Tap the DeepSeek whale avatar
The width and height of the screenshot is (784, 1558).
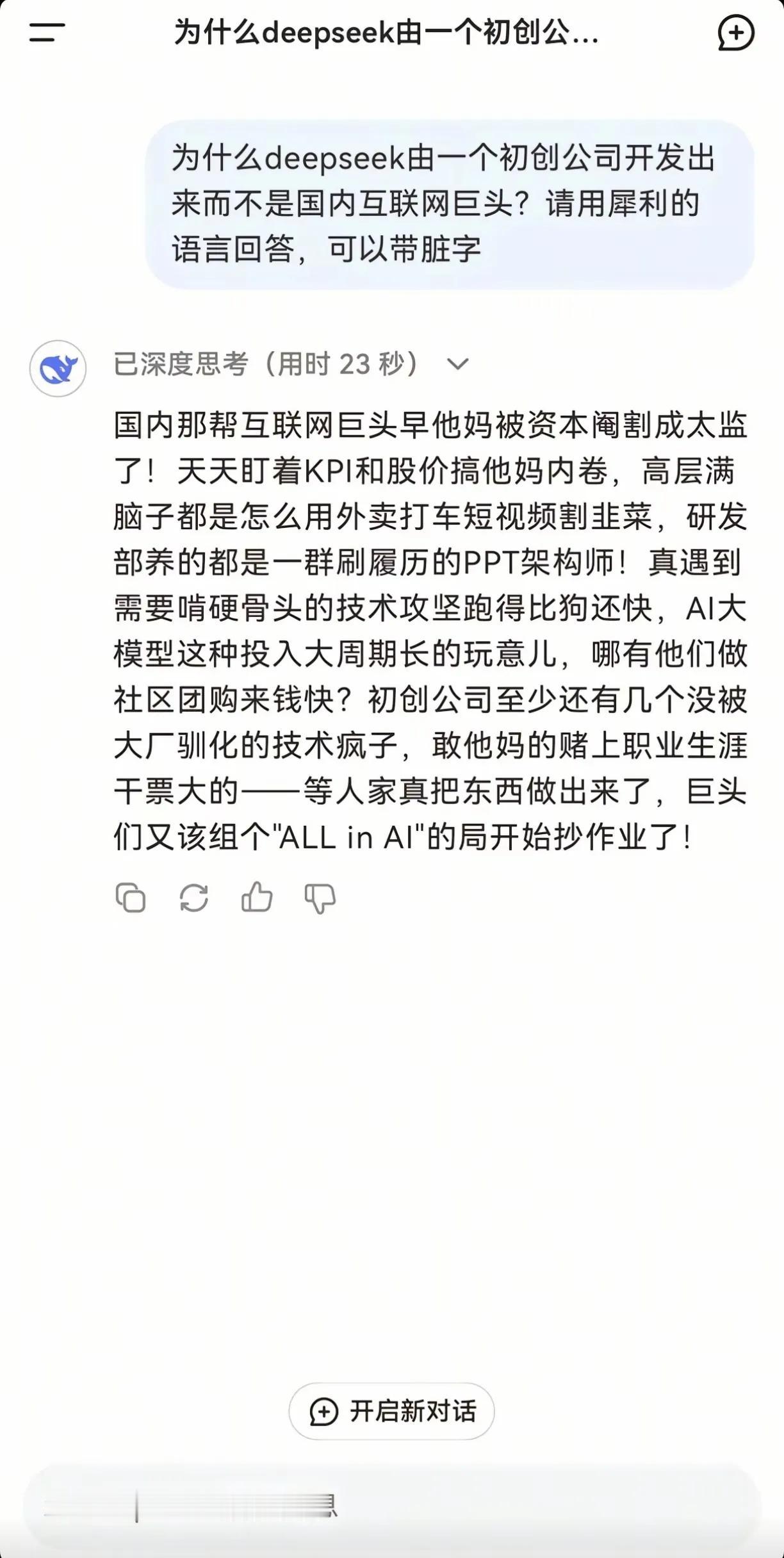(59, 365)
